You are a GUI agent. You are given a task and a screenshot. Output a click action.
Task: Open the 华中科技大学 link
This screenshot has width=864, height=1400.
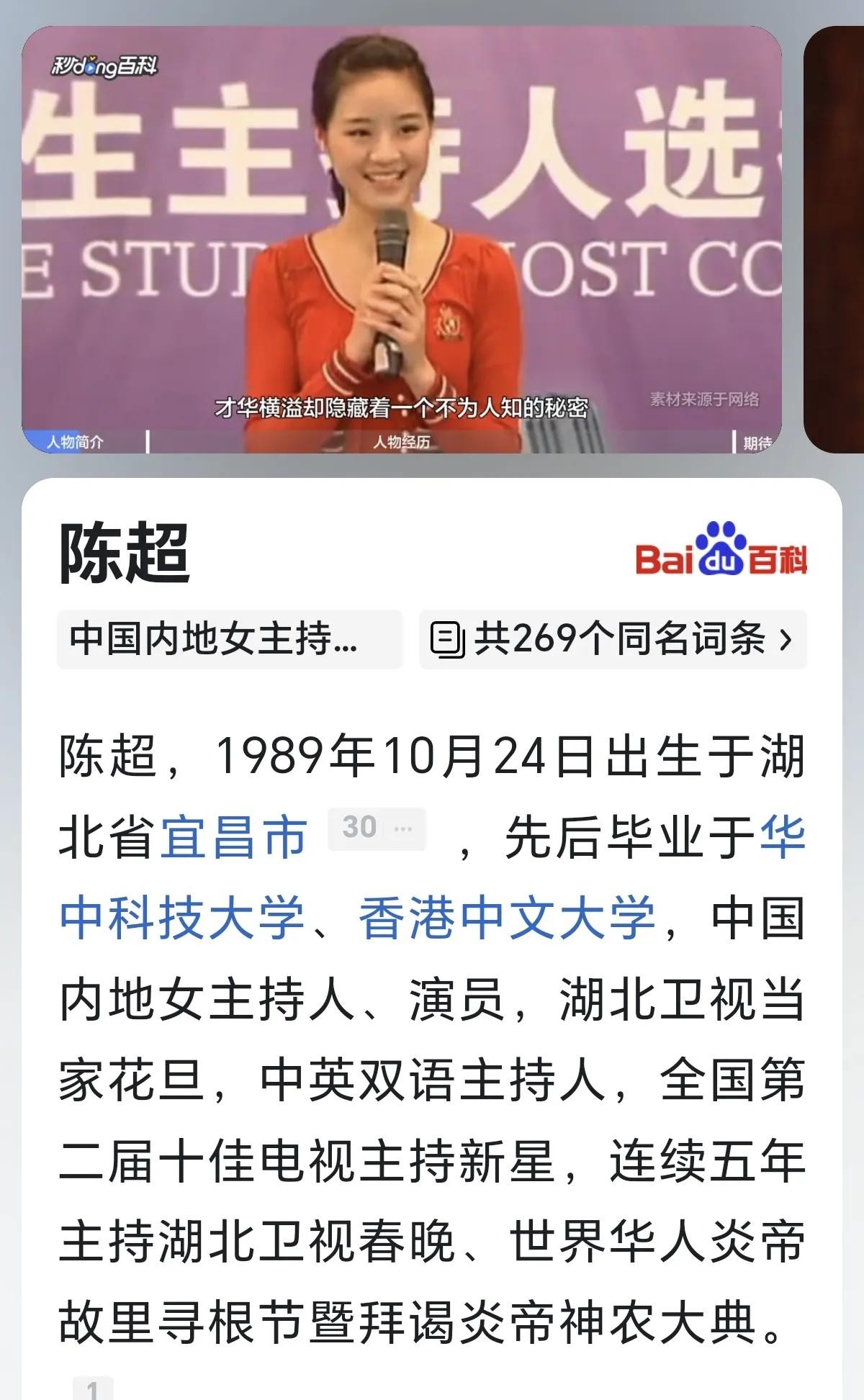coord(432,877)
